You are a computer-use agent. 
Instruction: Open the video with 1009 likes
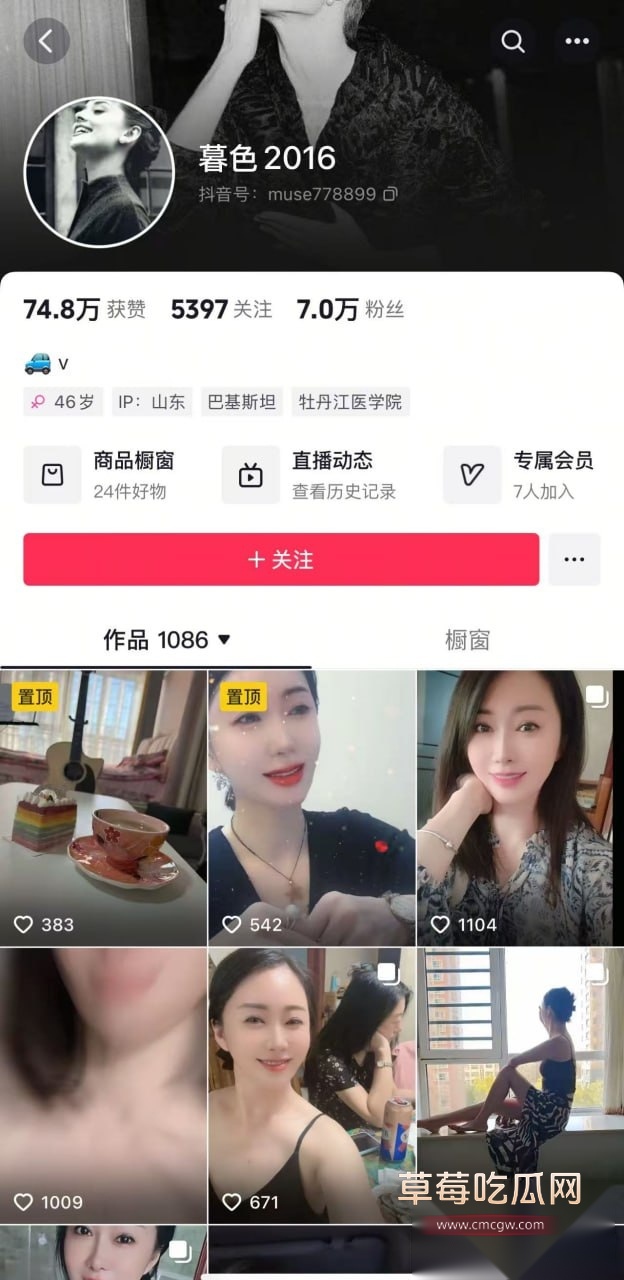click(x=103, y=1085)
